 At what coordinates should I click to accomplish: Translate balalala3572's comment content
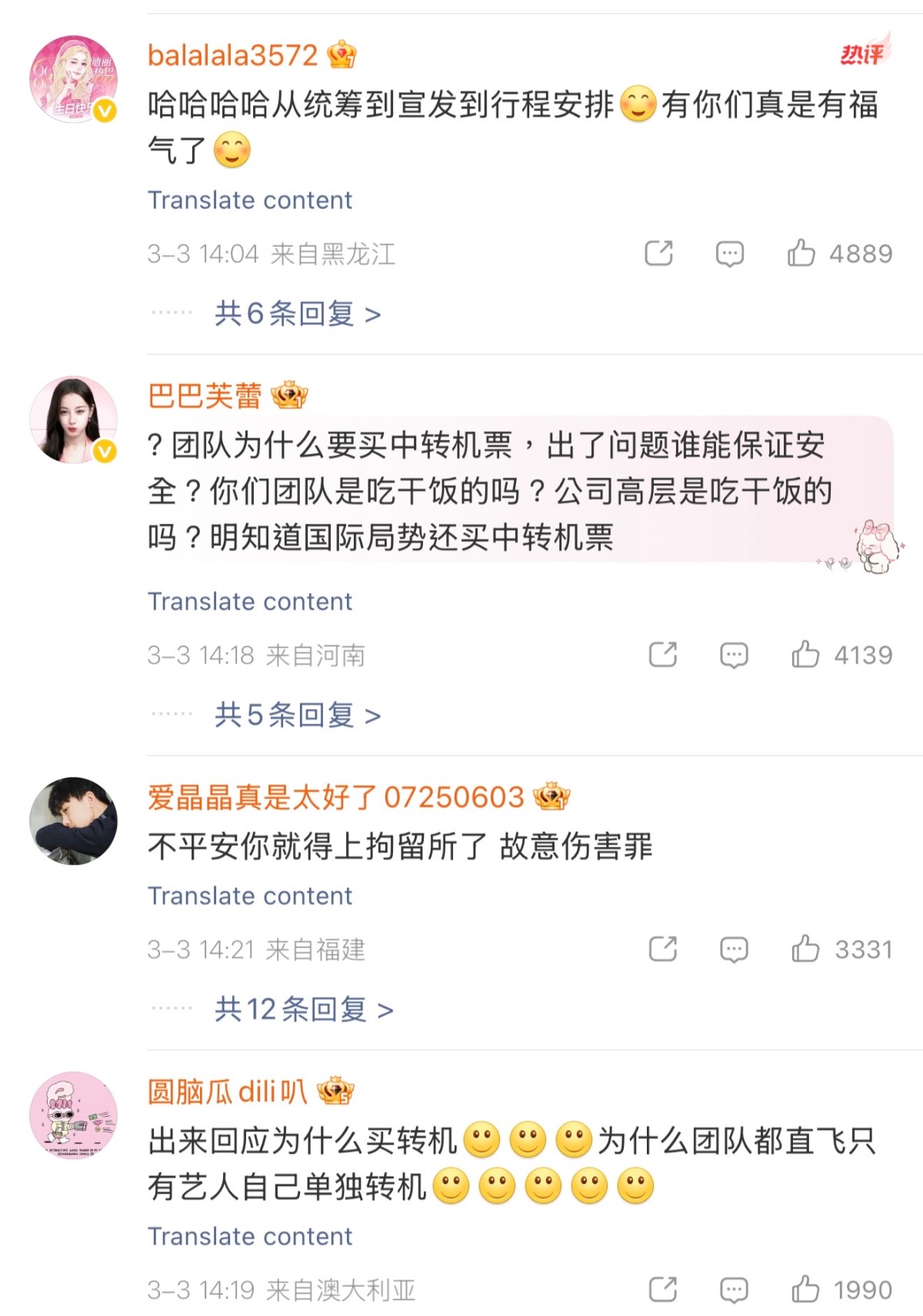249,200
